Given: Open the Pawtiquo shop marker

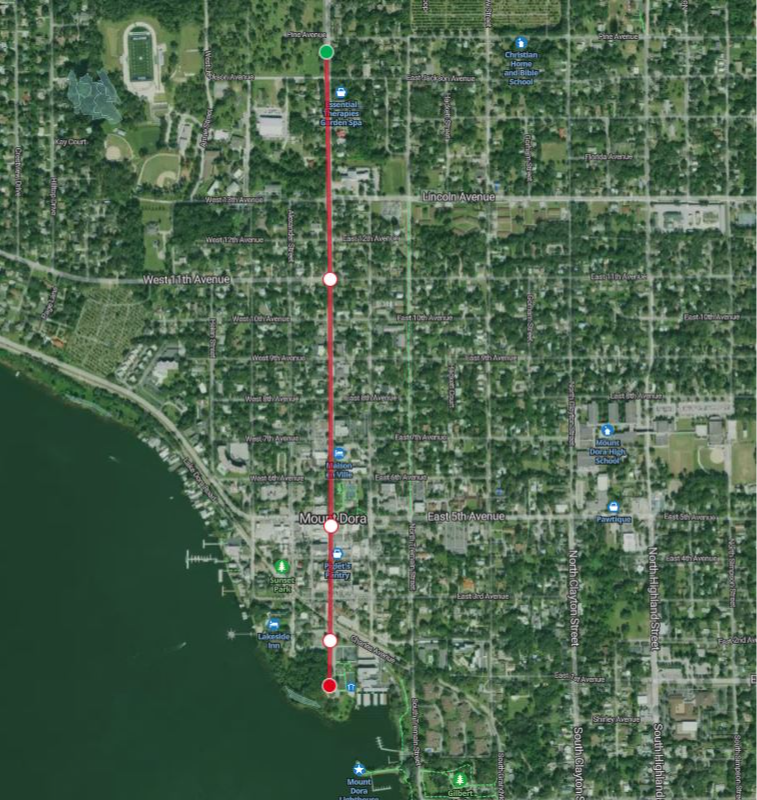Looking at the screenshot, I should click(x=613, y=506).
